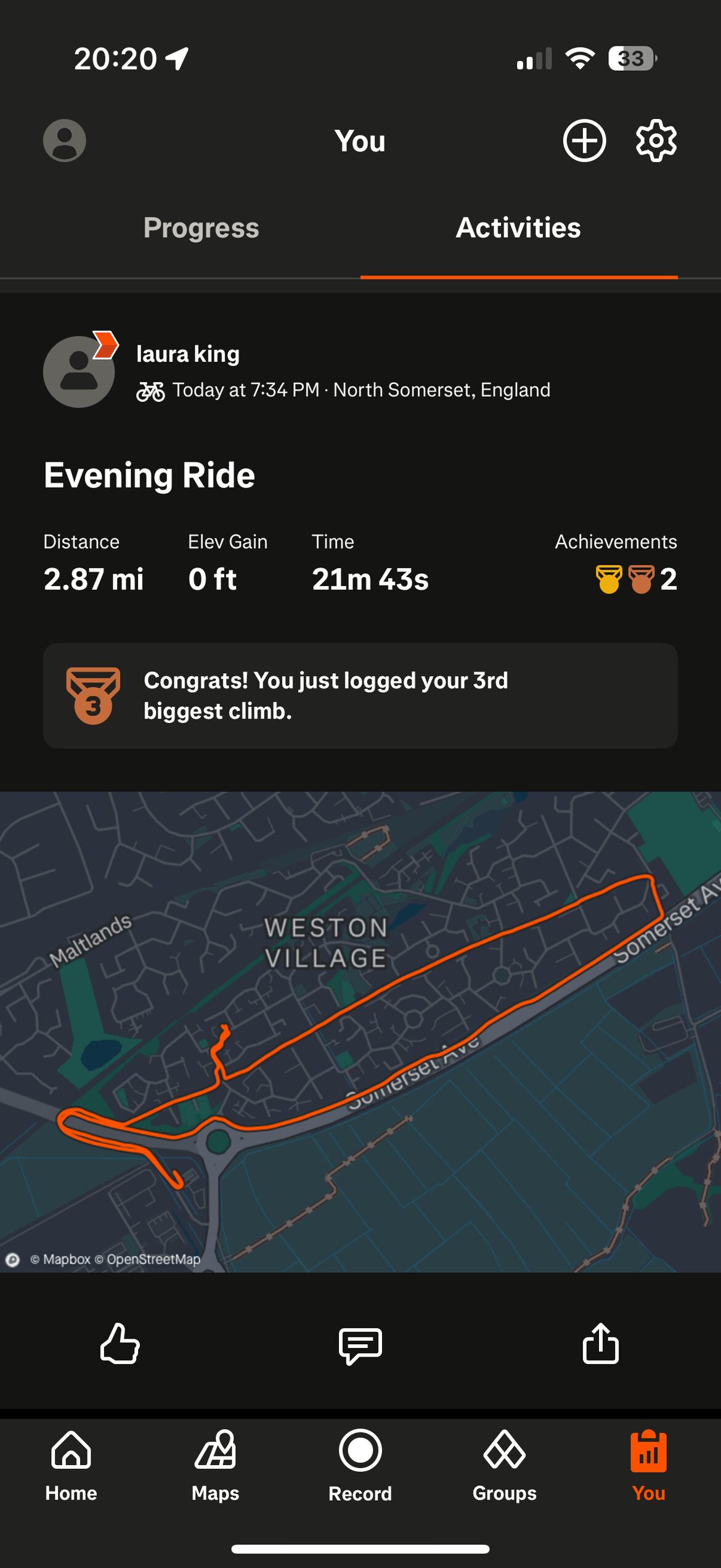Tap the You tab in bottom navigation

click(648, 1466)
